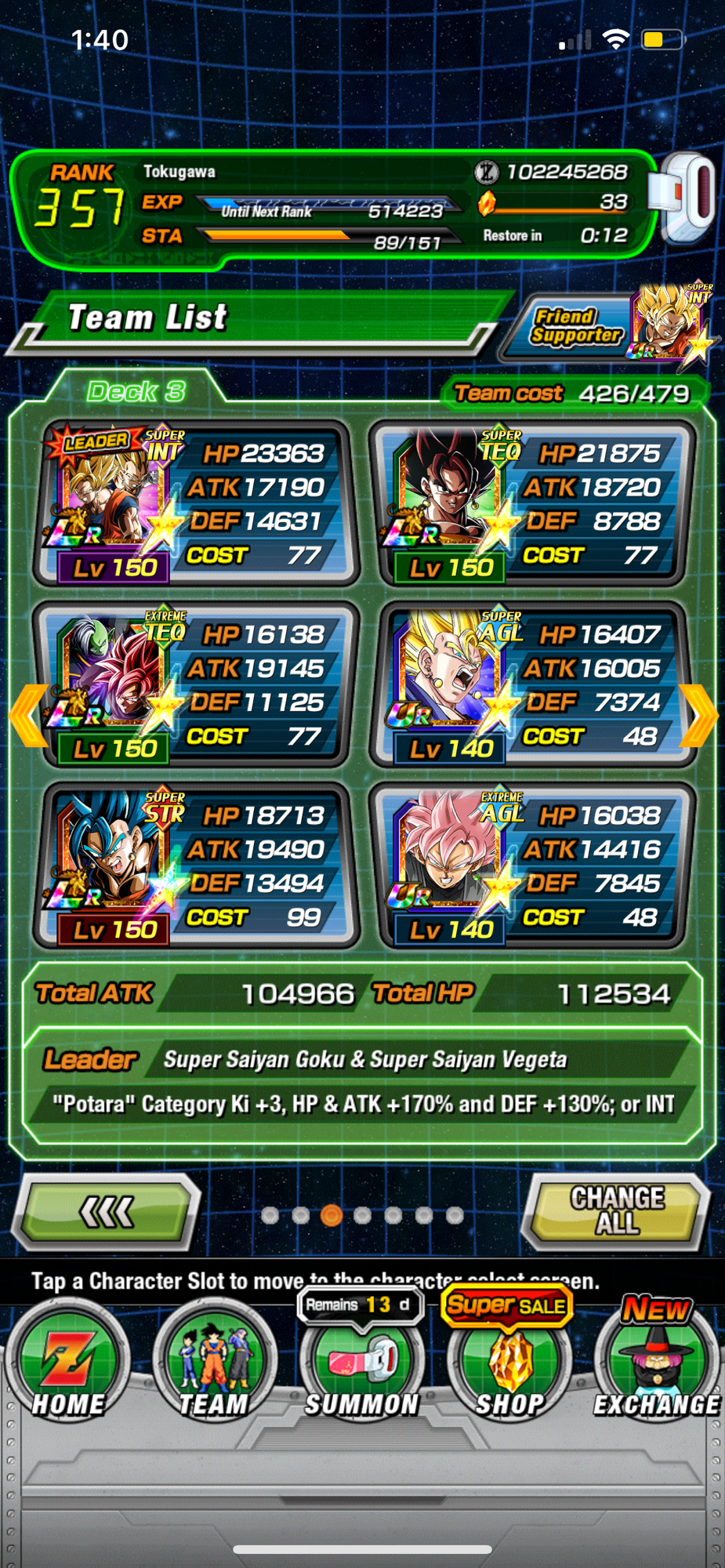
Task: Go to the next deck with right arrow
Action: tap(698, 715)
